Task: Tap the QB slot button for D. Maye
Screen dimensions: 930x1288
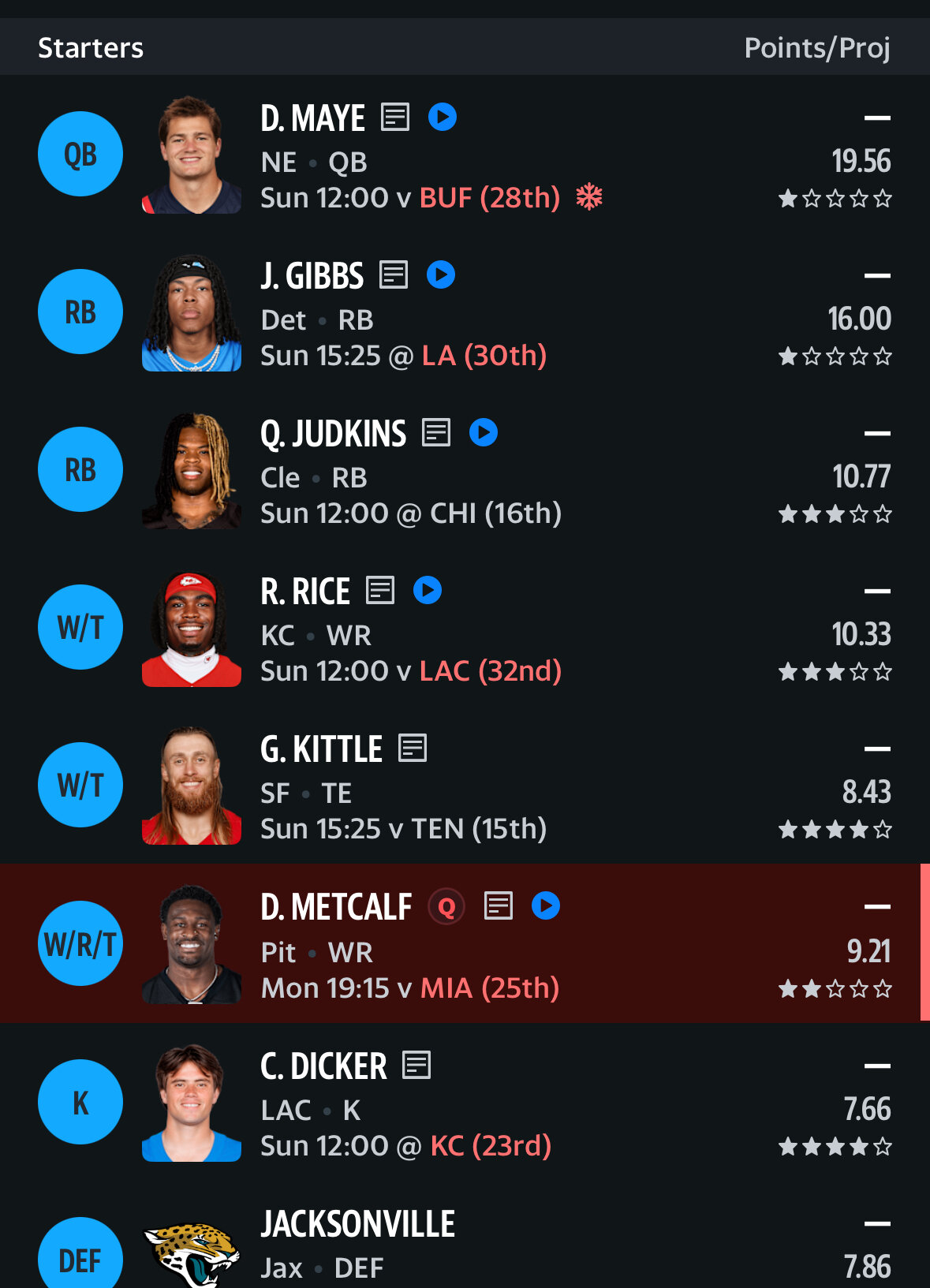Action: [80, 154]
